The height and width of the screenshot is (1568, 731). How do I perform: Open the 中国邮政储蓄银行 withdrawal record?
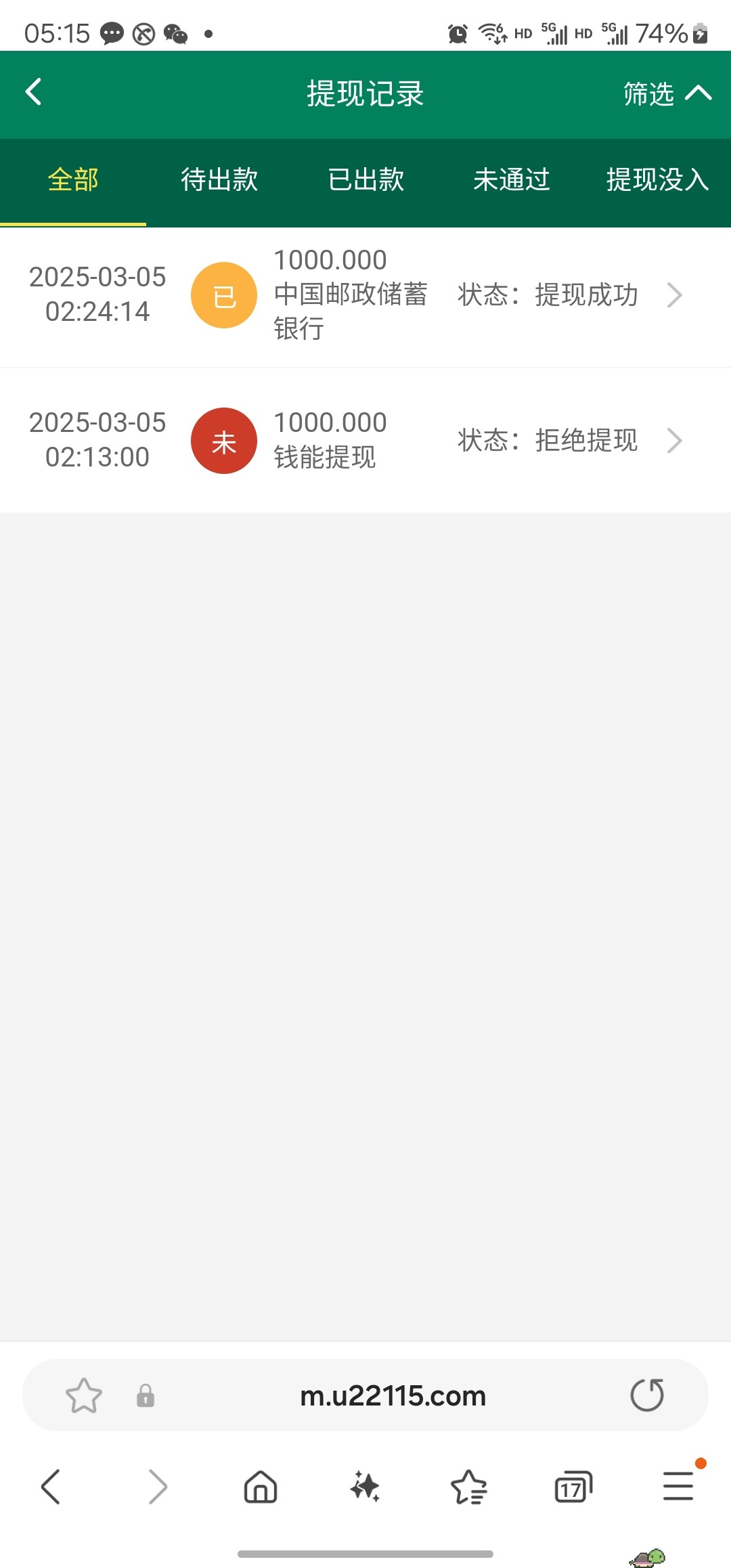365,295
